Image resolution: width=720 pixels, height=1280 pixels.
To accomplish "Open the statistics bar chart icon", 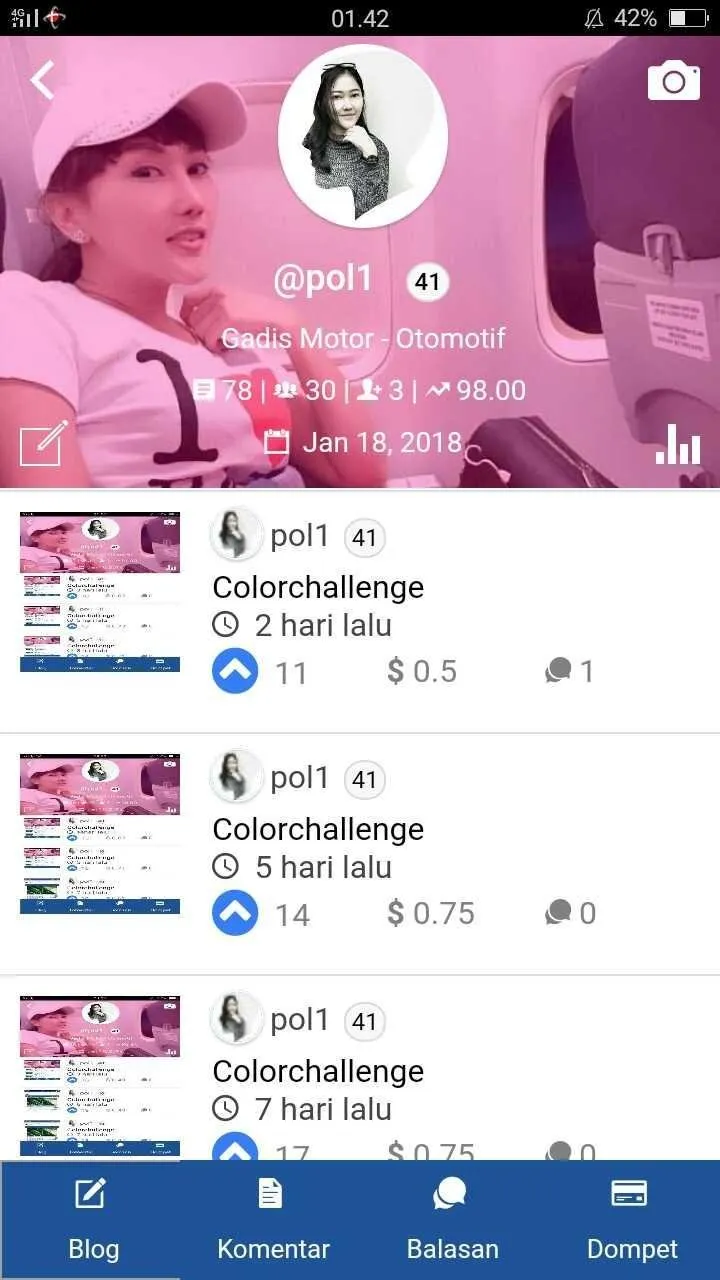I will 678,443.
